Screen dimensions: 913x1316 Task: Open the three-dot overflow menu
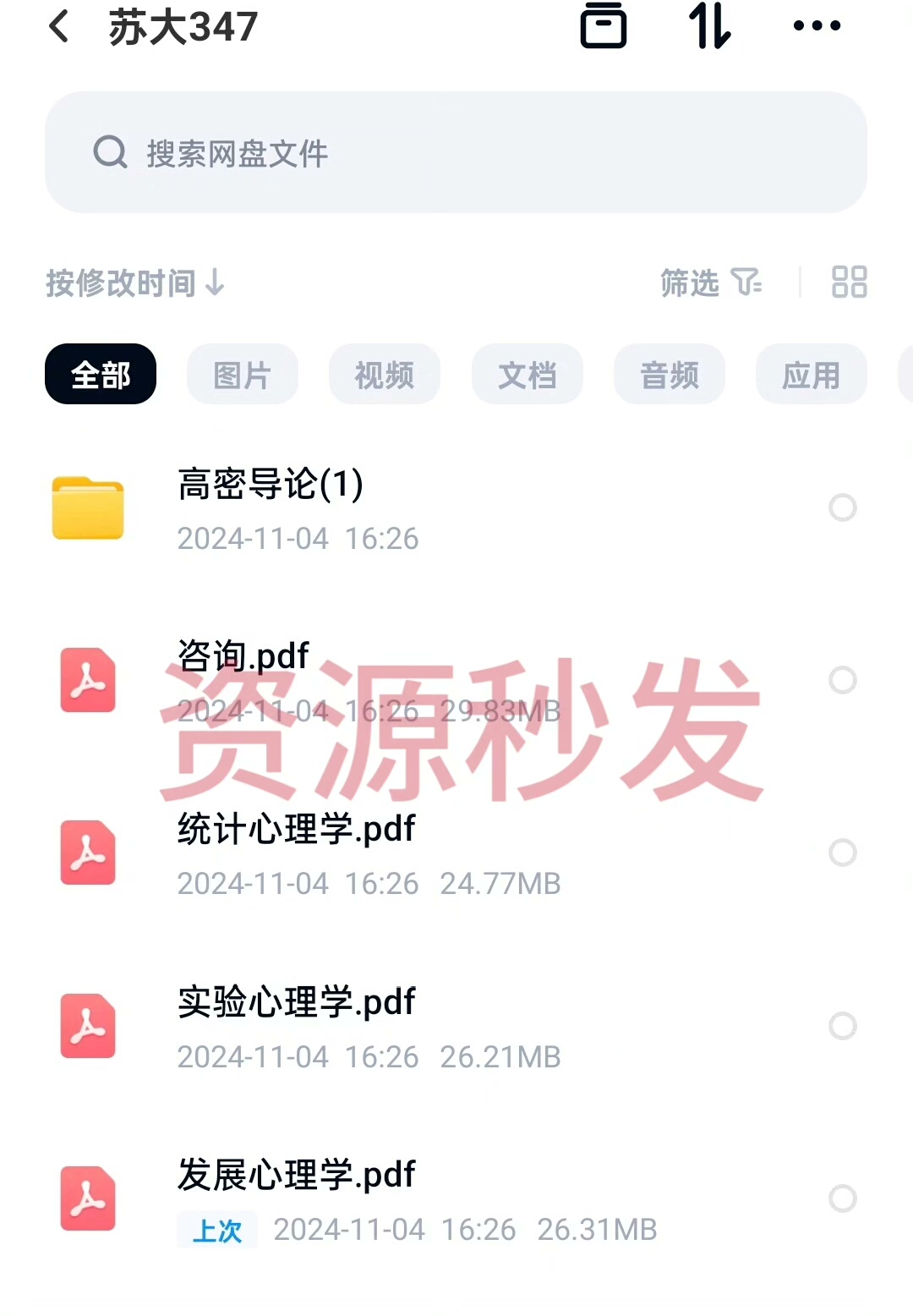[x=817, y=26]
